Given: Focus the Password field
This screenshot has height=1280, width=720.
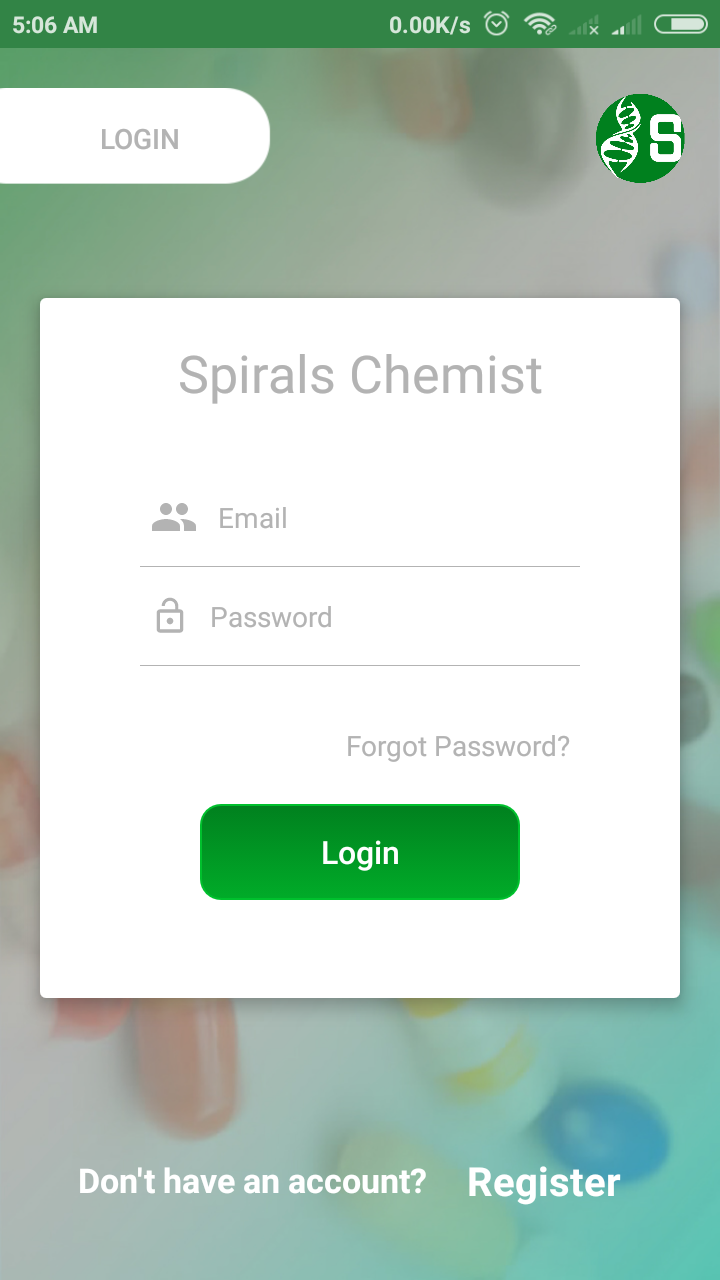Looking at the screenshot, I should [x=360, y=618].
